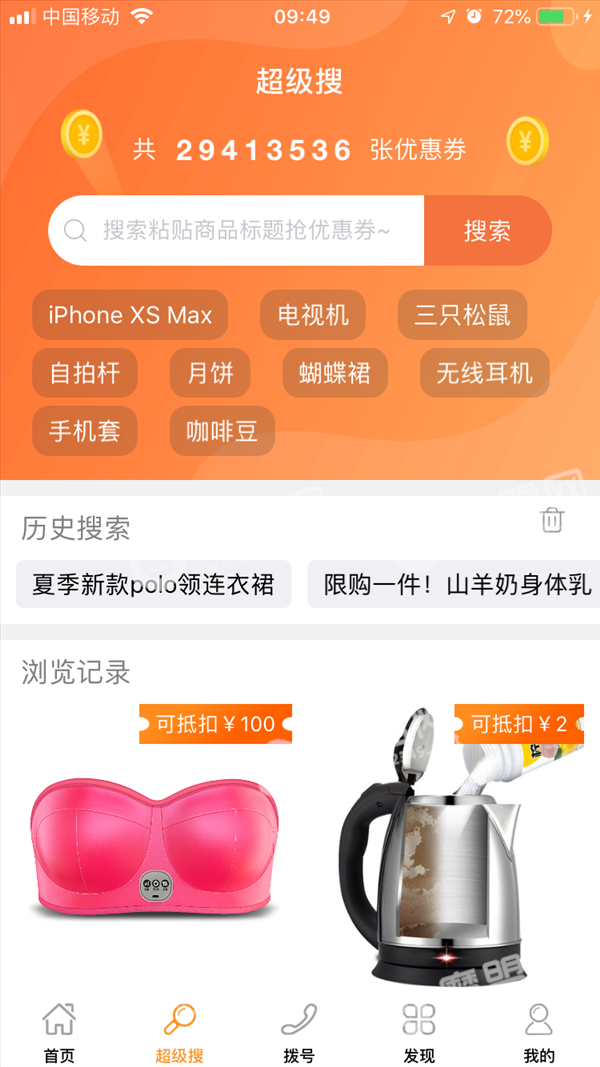
Task: Choose the 自拍杆 search chip
Action: point(85,373)
